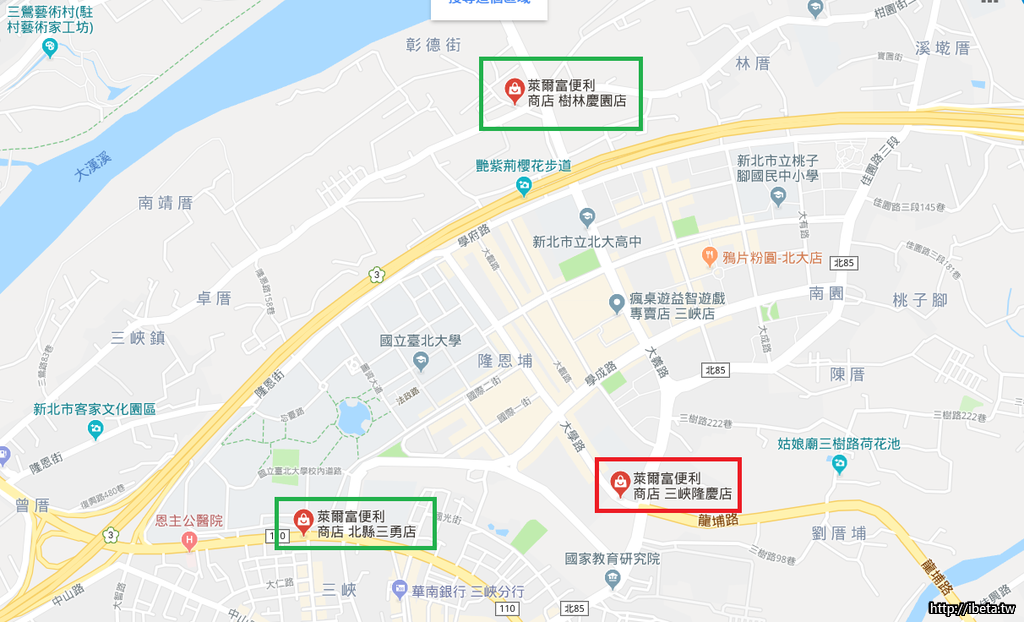Select the 艷紫荊櫻花步道 attraction marker
The image size is (1024, 622).
(523, 186)
